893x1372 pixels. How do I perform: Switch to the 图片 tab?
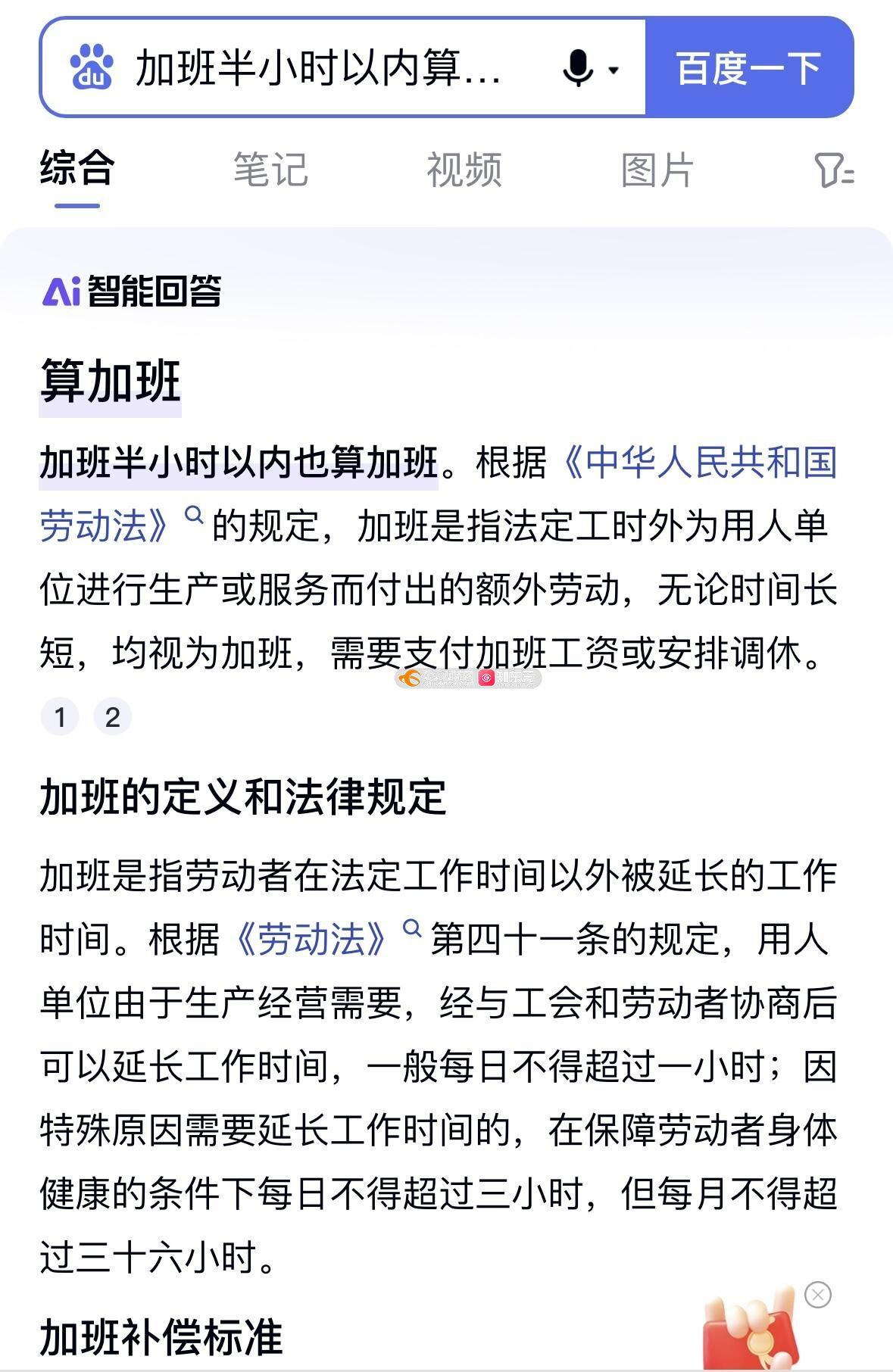[x=657, y=169]
